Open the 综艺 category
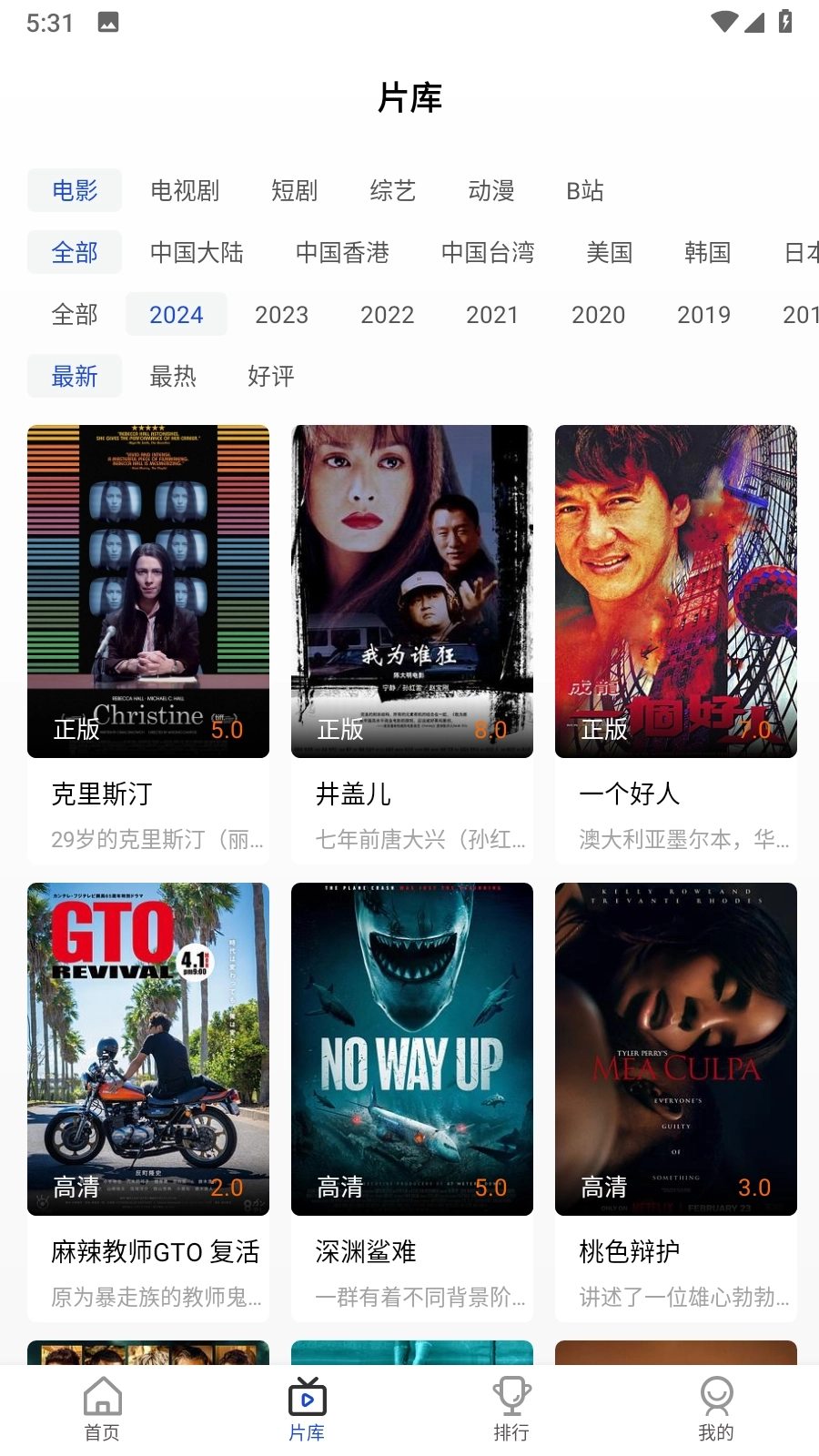The height and width of the screenshot is (1456, 819). [392, 190]
